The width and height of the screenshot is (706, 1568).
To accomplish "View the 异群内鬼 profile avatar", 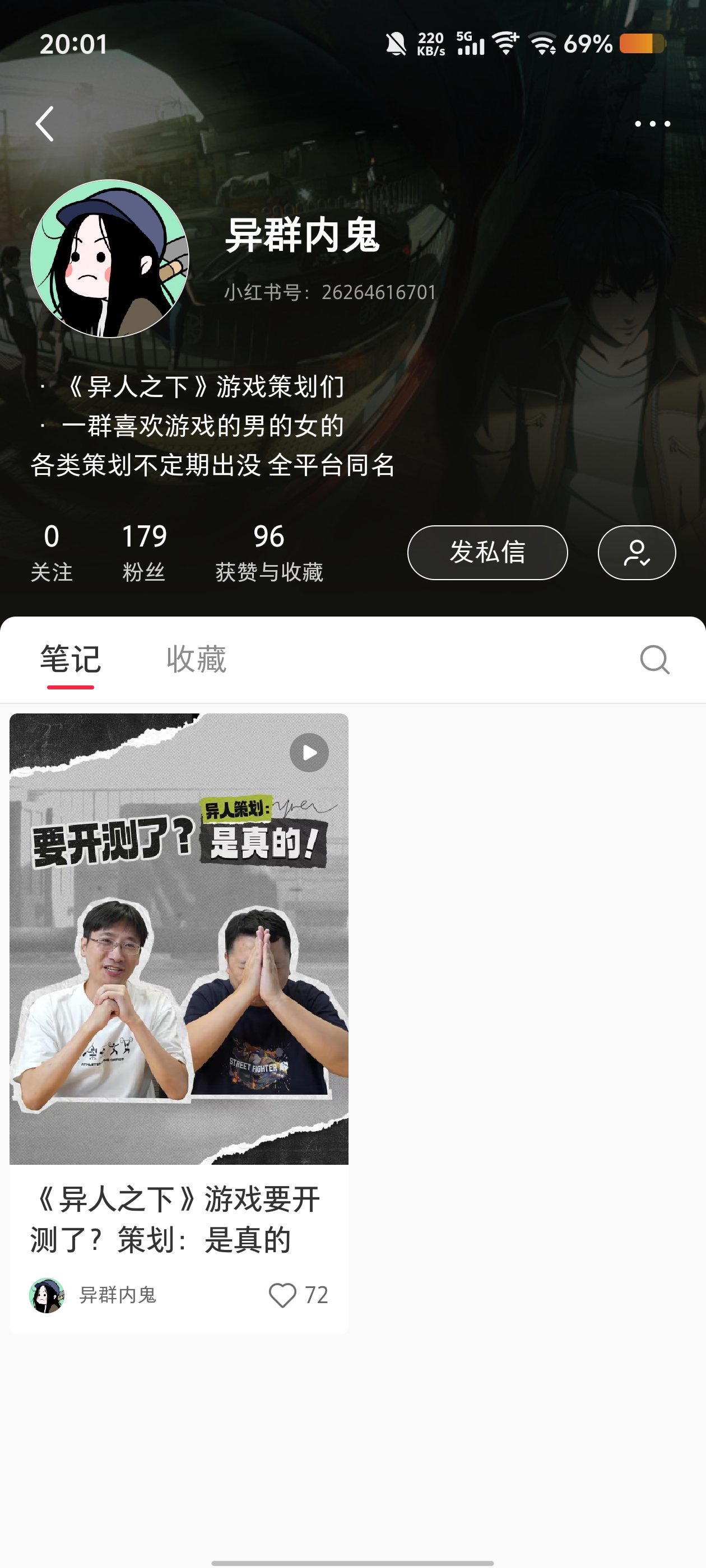I will [110, 258].
